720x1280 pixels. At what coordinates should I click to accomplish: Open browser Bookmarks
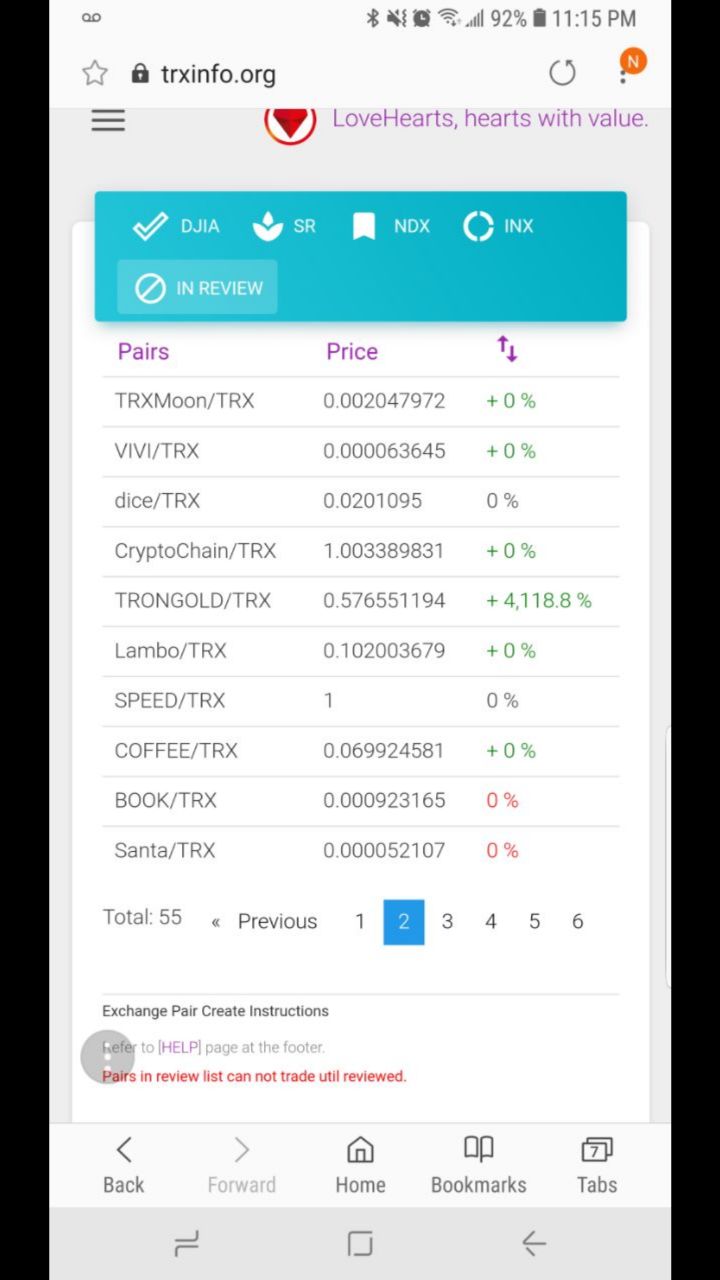(x=478, y=1165)
